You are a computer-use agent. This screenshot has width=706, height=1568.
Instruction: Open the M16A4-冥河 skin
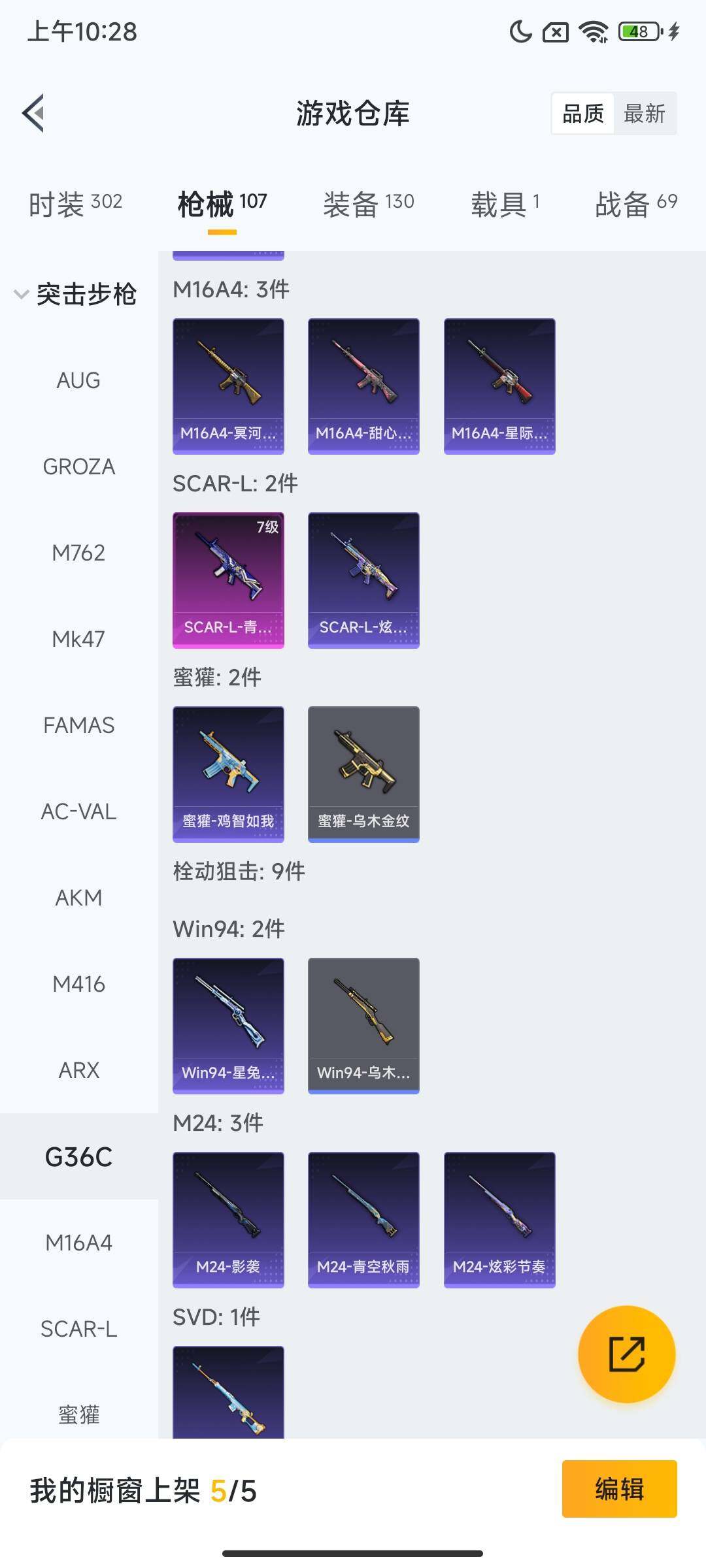coord(228,385)
